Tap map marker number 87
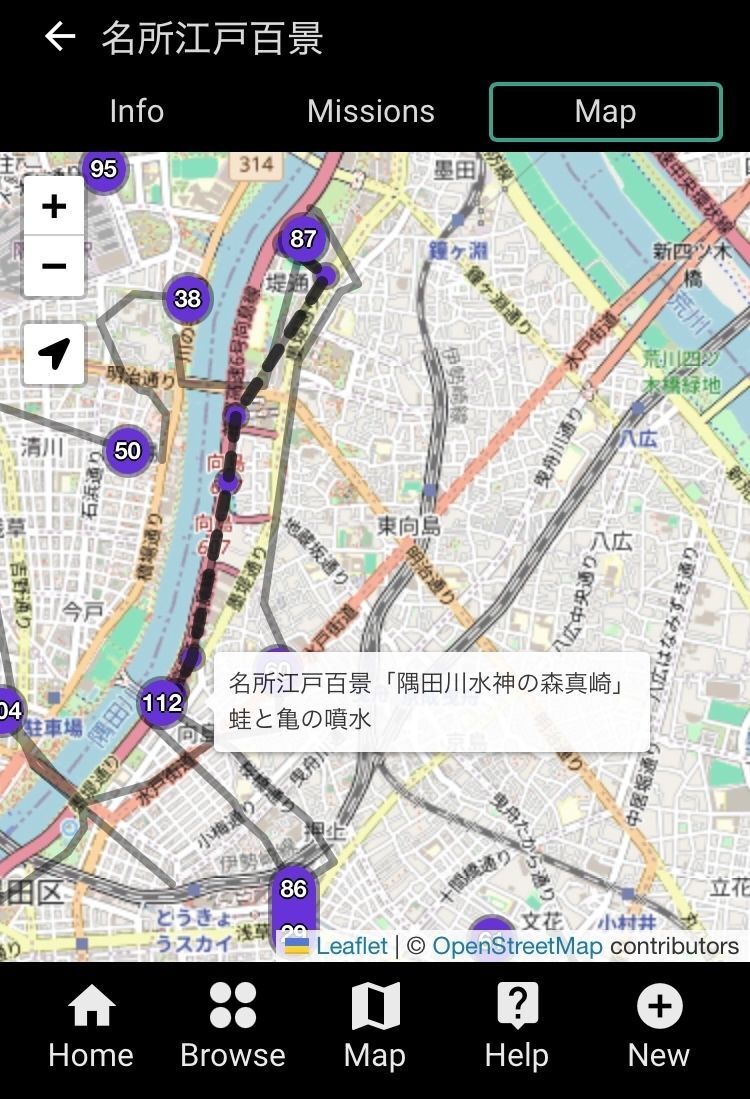The width and height of the screenshot is (750, 1099). 302,239
